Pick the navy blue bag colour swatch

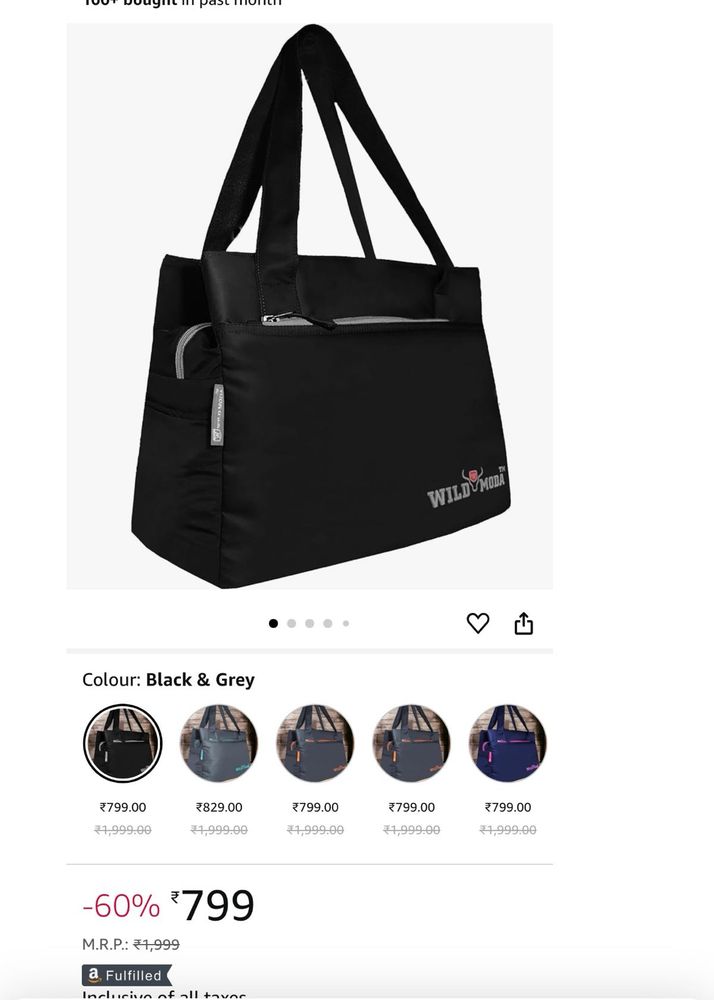[508, 743]
